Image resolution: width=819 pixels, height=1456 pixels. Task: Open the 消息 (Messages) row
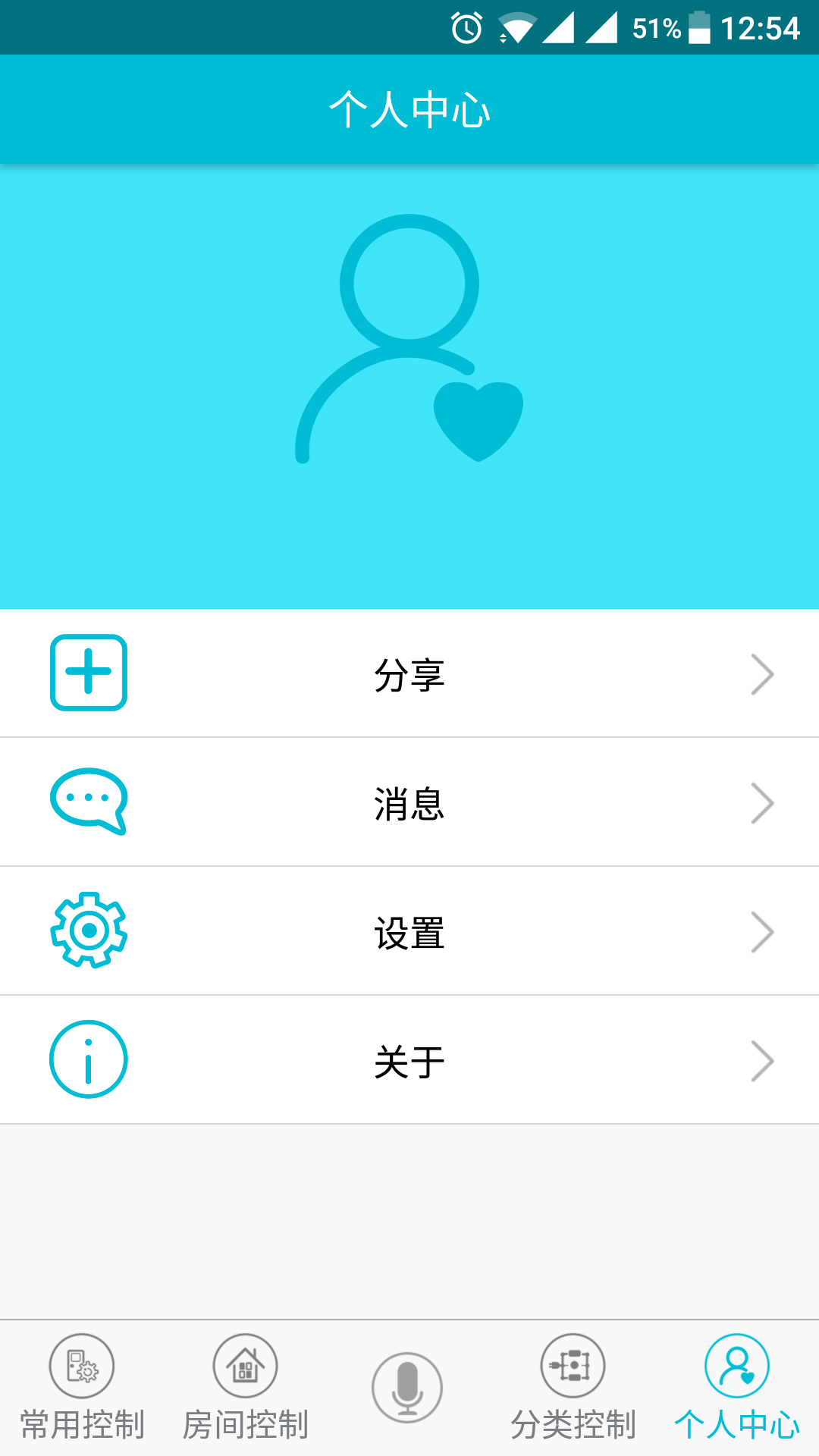(409, 802)
